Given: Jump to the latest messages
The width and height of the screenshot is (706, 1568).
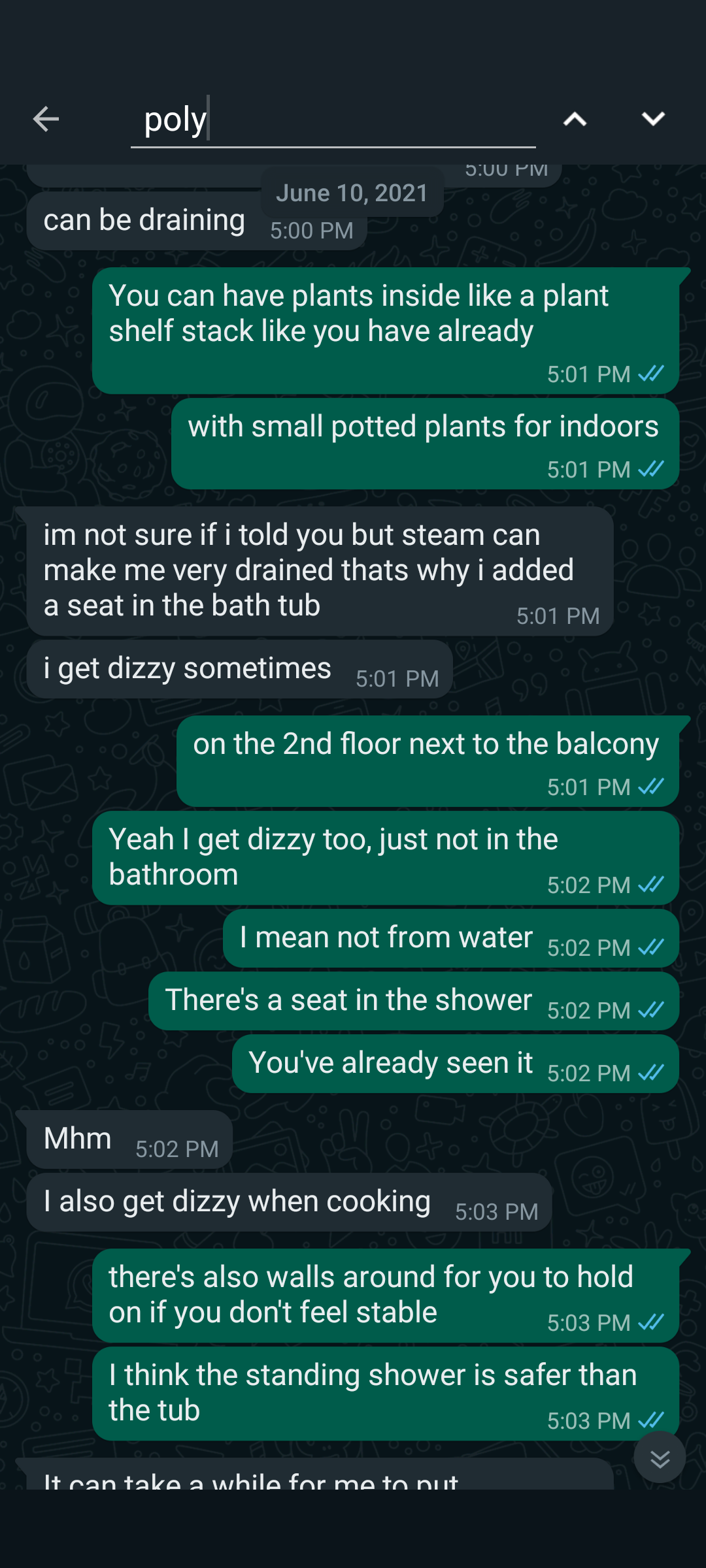Looking at the screenshot, I should (x=660, y=1458).
